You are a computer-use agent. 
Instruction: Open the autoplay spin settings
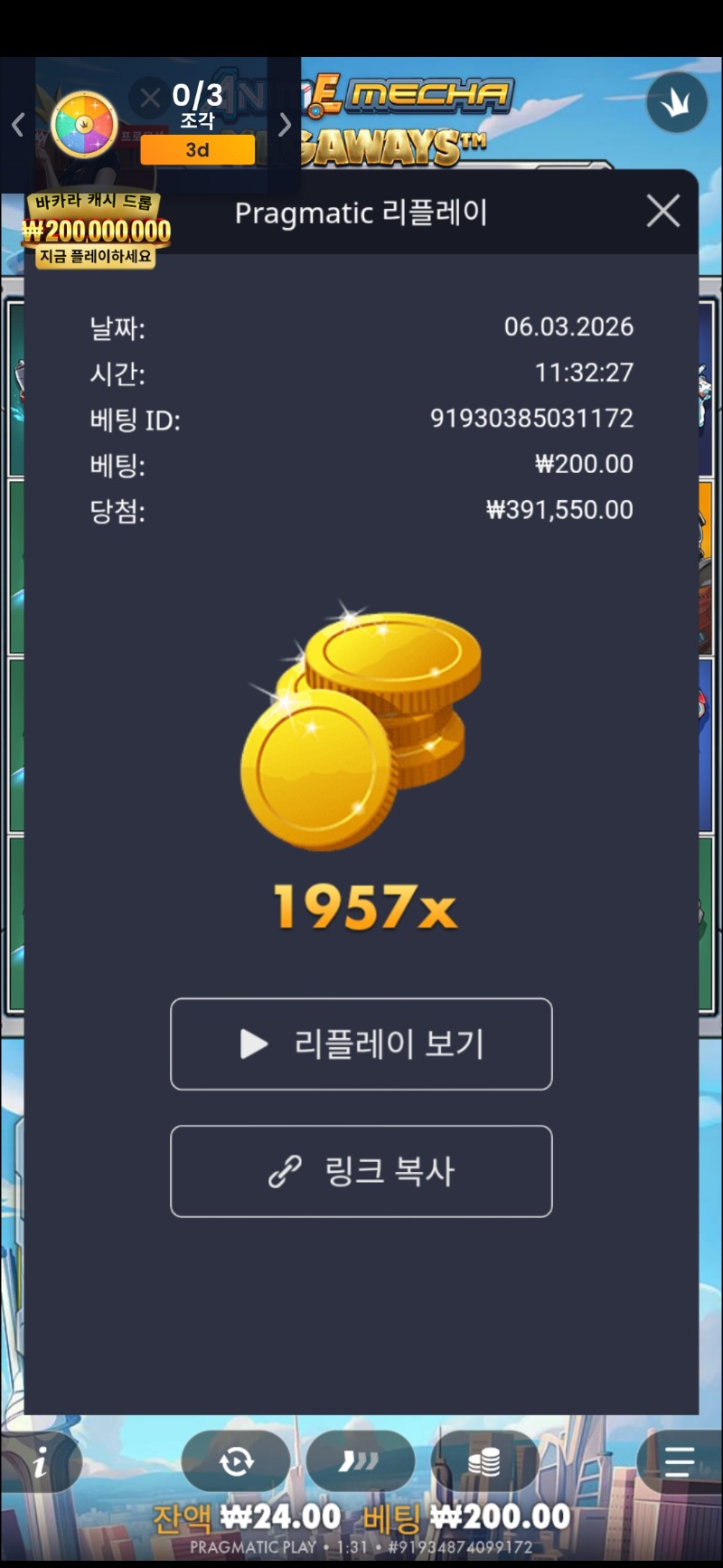[236, 1461]
